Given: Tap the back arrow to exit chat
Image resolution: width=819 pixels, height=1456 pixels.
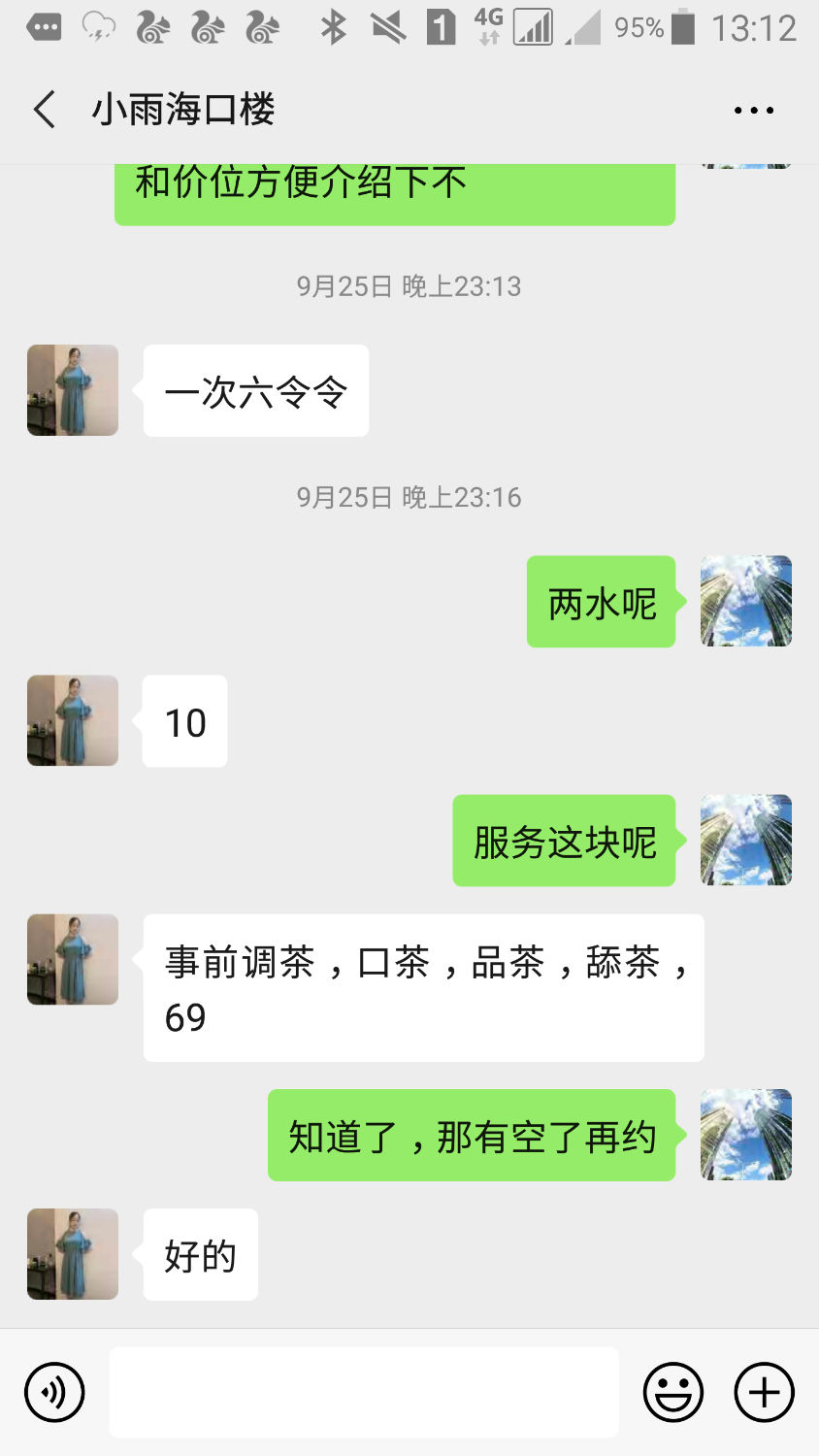Looking at the screenshot, I should 43,110.
